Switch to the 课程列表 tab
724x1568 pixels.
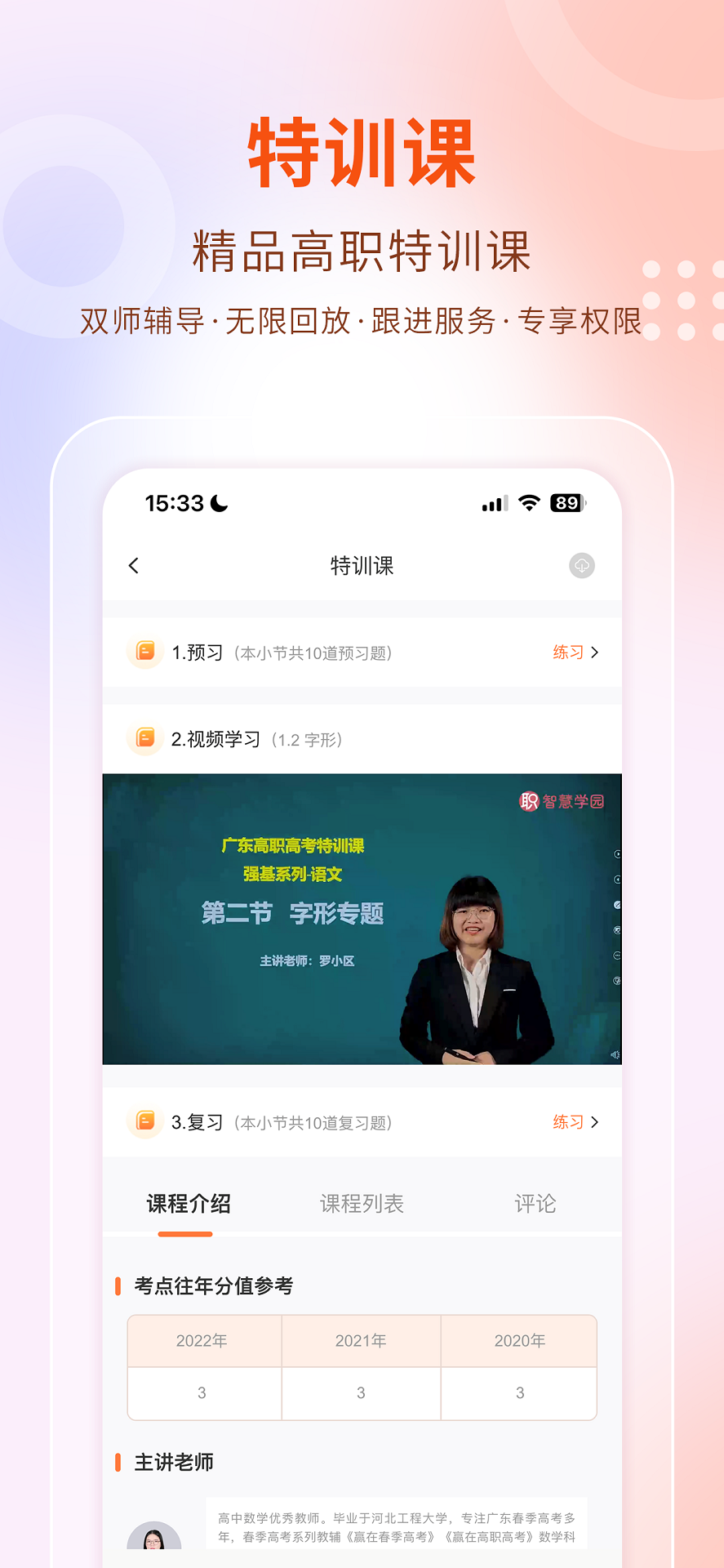362,1203
